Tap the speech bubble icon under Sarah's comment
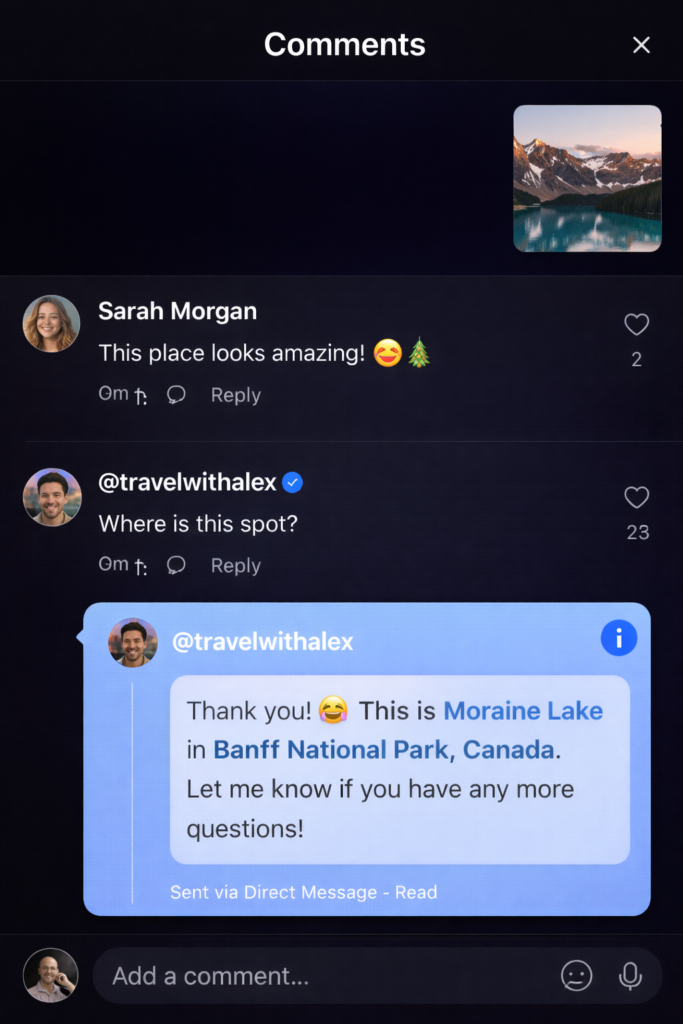 [176, 395]
